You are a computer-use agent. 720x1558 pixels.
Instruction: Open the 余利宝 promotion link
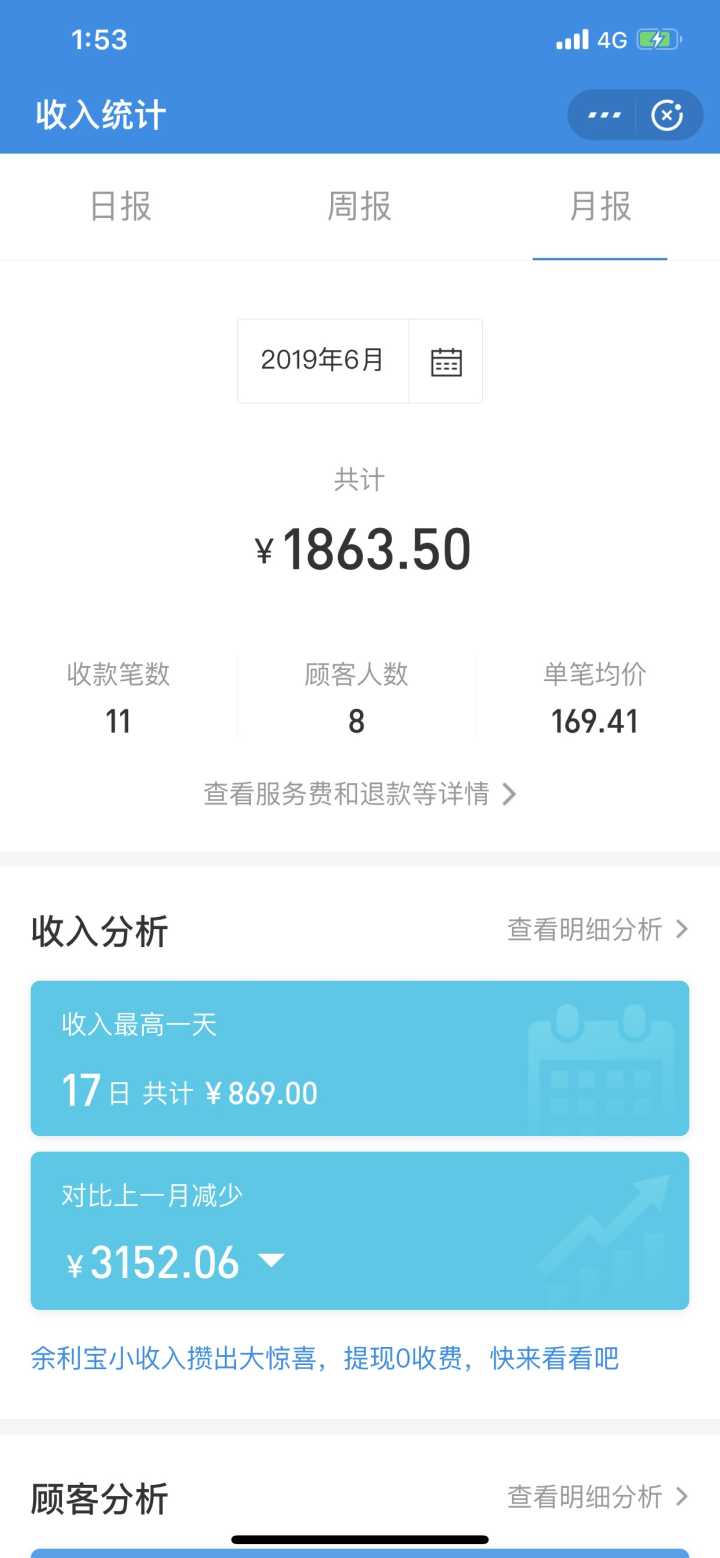[325, 1358]
